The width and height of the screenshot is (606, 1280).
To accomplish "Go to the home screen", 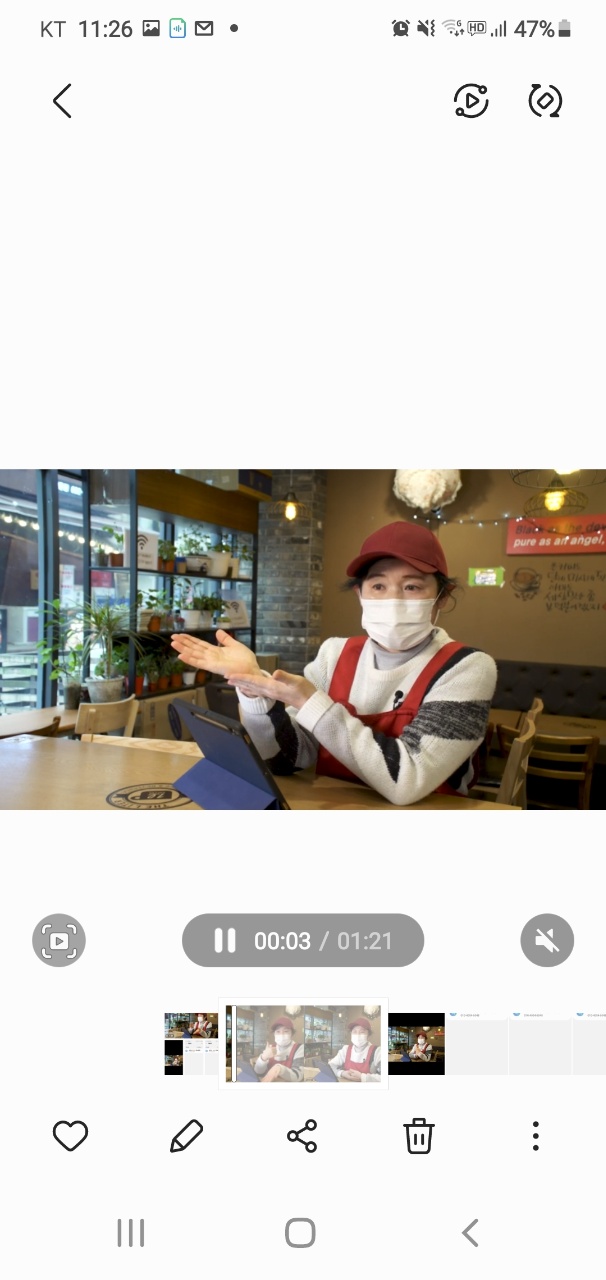I will pyautogui.click(x=300, y=1233).
